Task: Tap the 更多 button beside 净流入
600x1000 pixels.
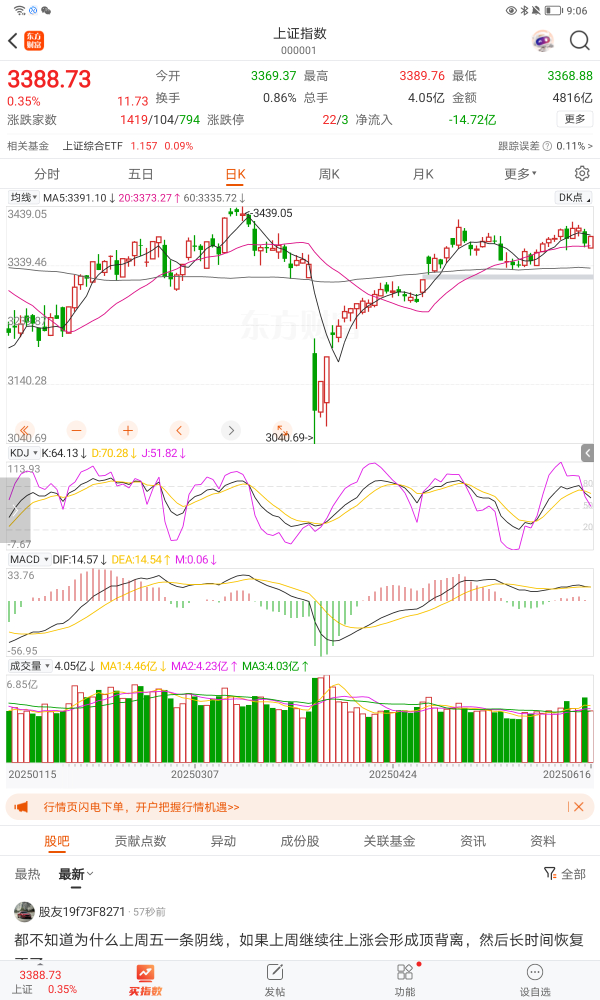Action: pyautogui.click(x=575, y=119)
